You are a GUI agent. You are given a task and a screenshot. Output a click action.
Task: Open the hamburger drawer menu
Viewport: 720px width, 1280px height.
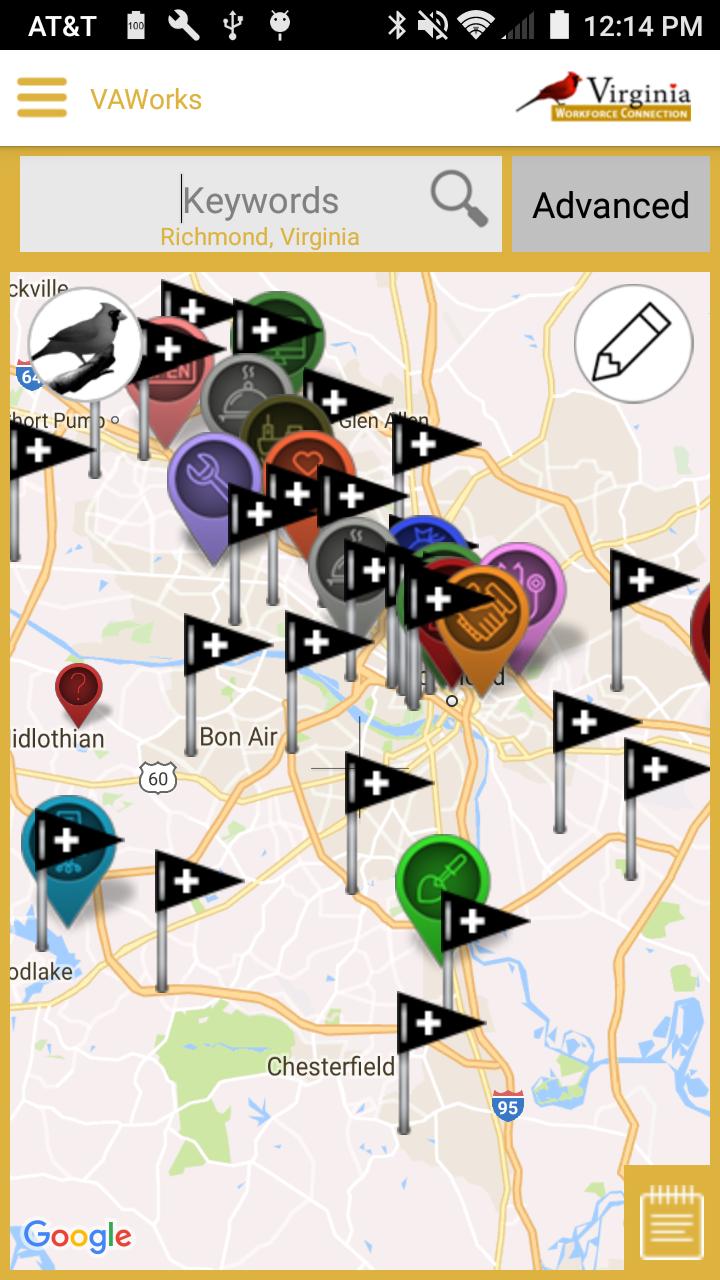[x=42, y=98]
